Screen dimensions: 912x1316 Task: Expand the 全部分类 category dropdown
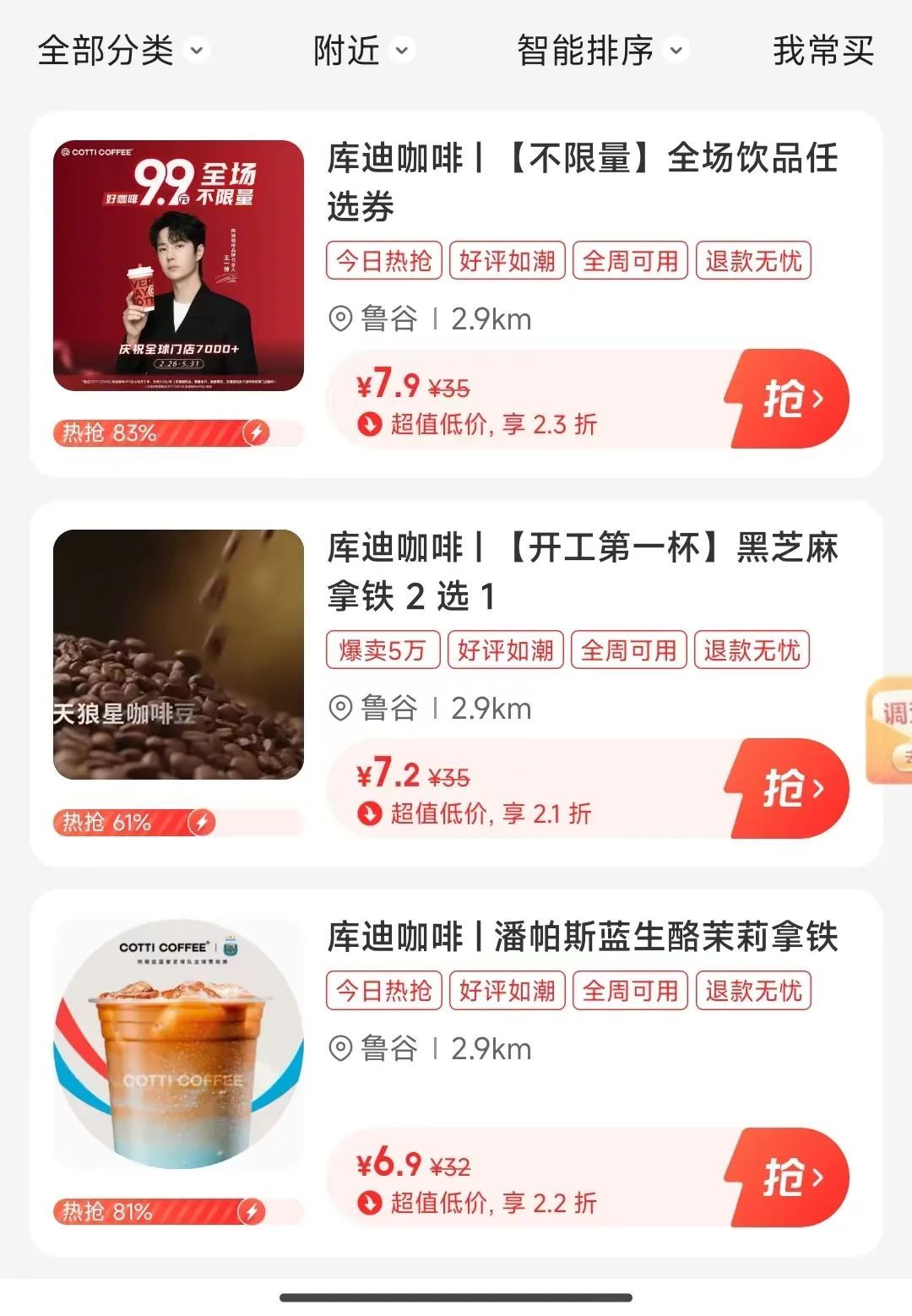pyautogui.click(x=122, y=51)
